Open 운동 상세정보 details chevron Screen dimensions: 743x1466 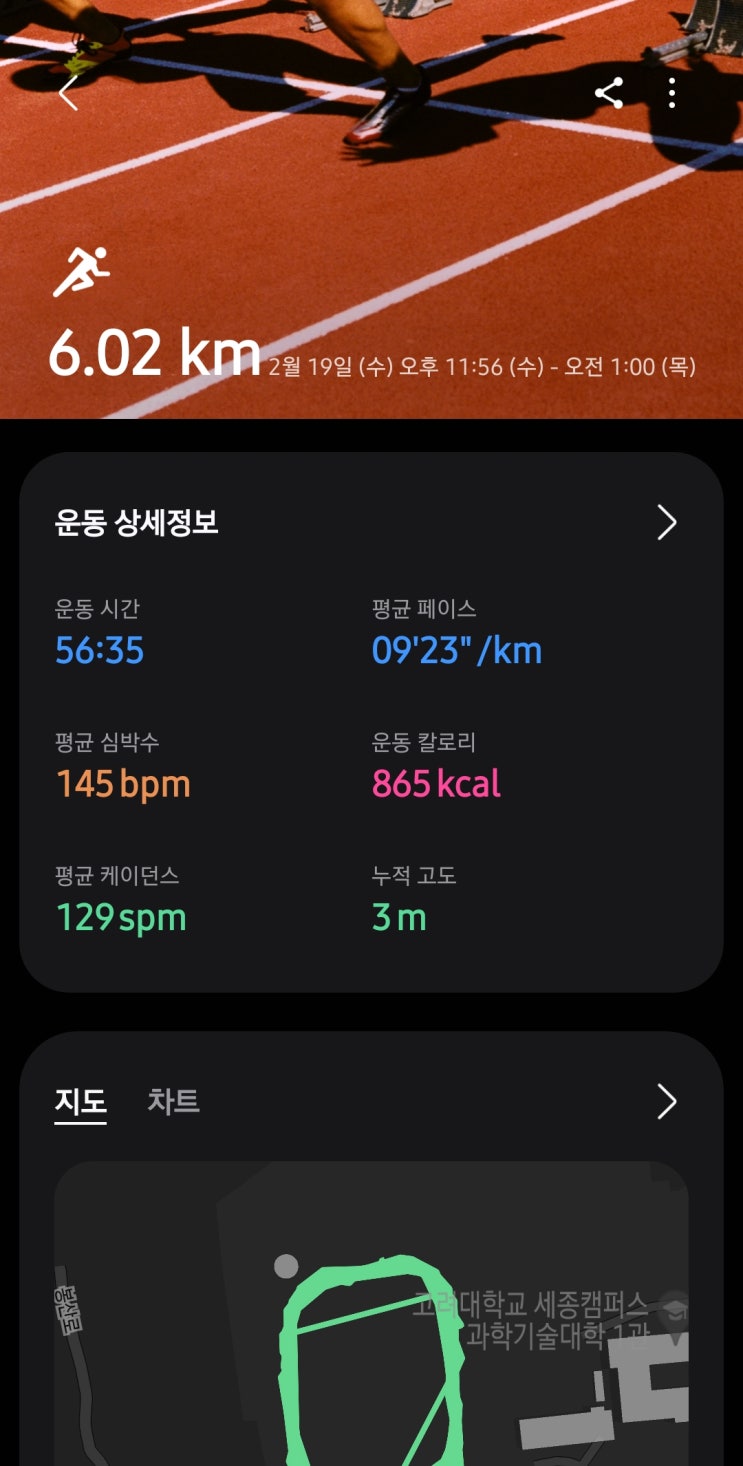point(666,522)
